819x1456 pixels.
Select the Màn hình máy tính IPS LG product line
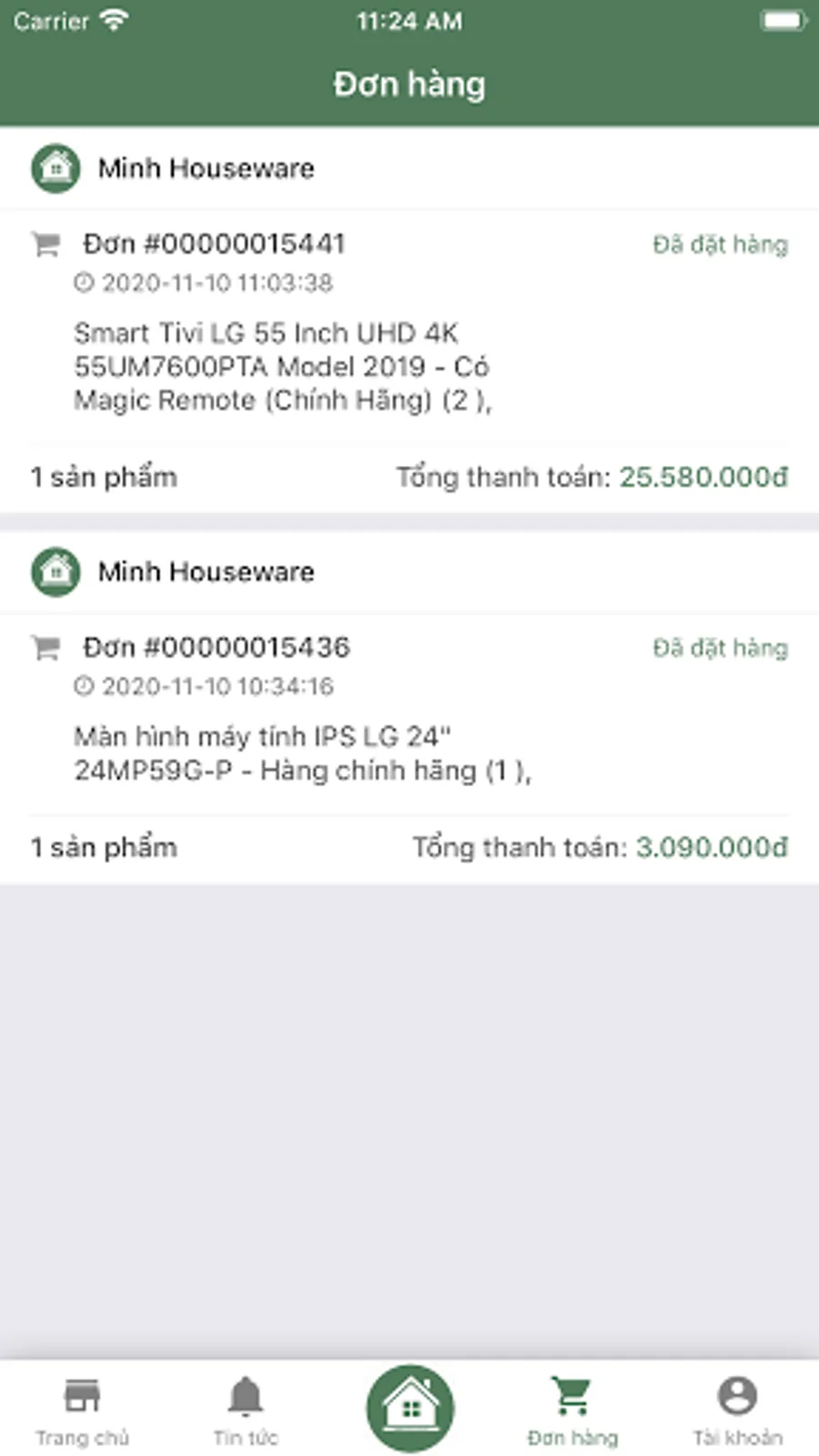(300, 753)
